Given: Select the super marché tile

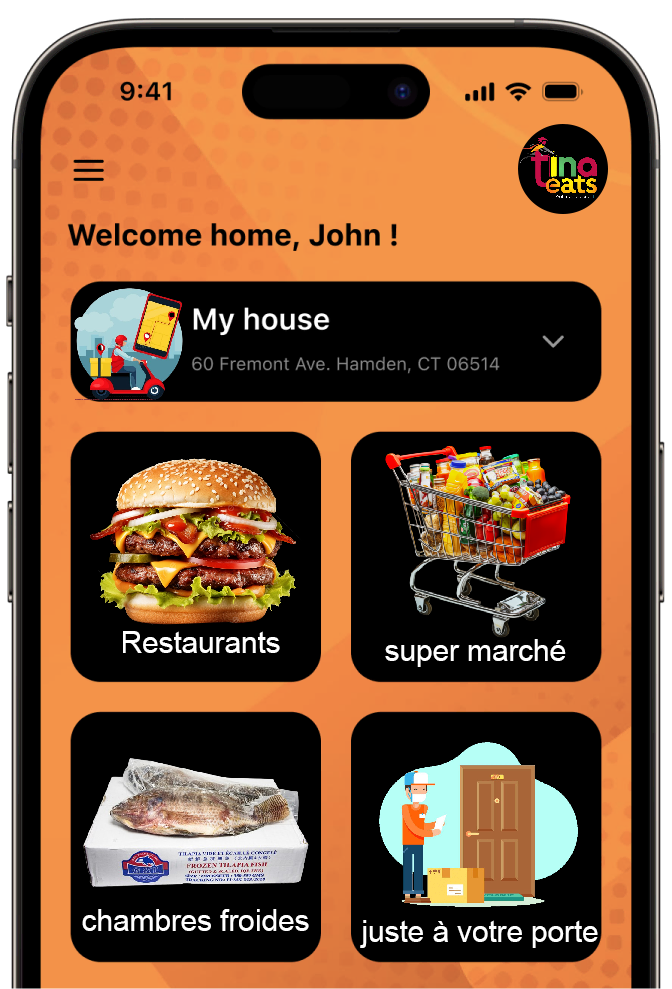Looking at the screenshot, I should pyautogui.click(x=476, y=557).
